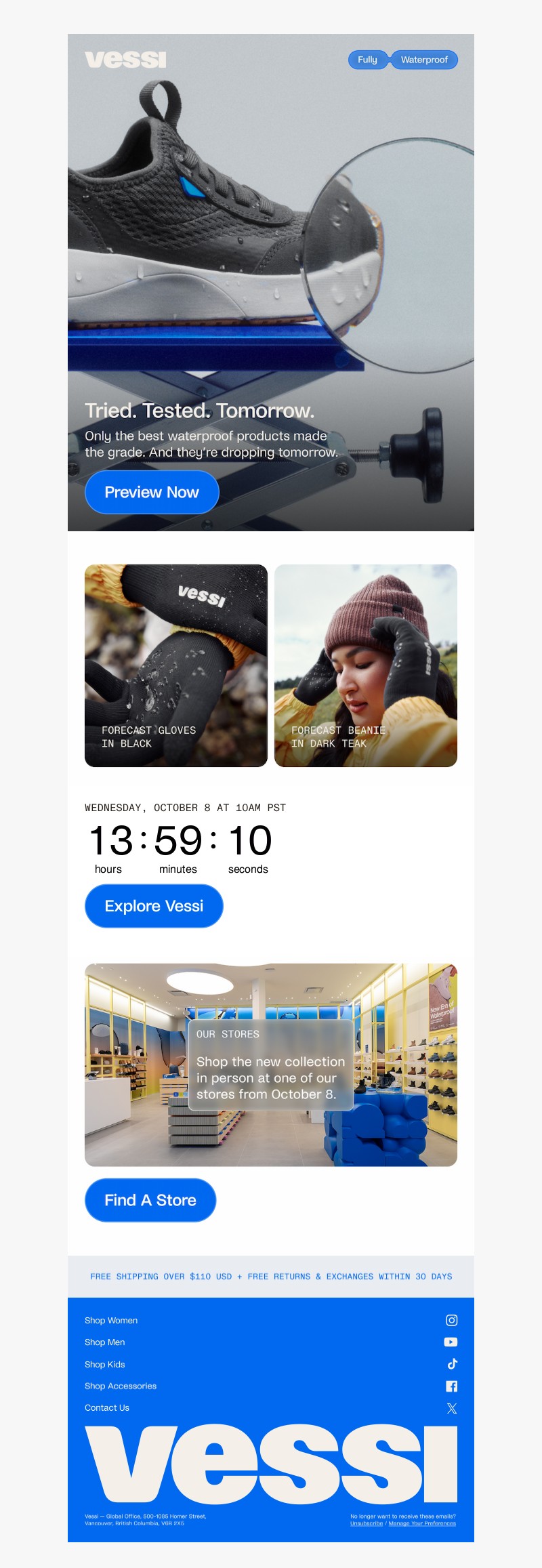Browse the Shop Kids link
Viewport: 542px width, 1568px height.
[105, 1364]
